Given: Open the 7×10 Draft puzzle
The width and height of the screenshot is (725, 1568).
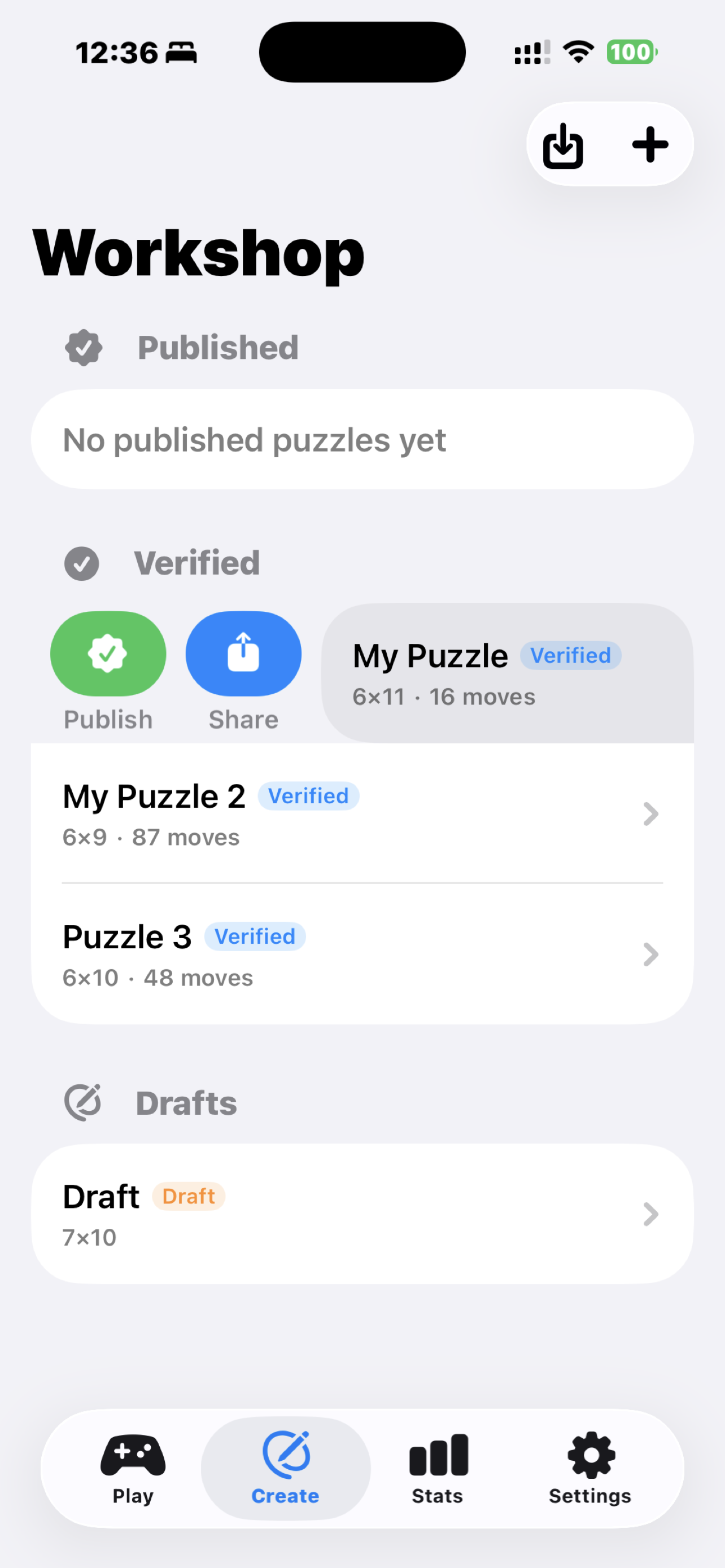Looking at the screenshot, I should coord(362,1214).
